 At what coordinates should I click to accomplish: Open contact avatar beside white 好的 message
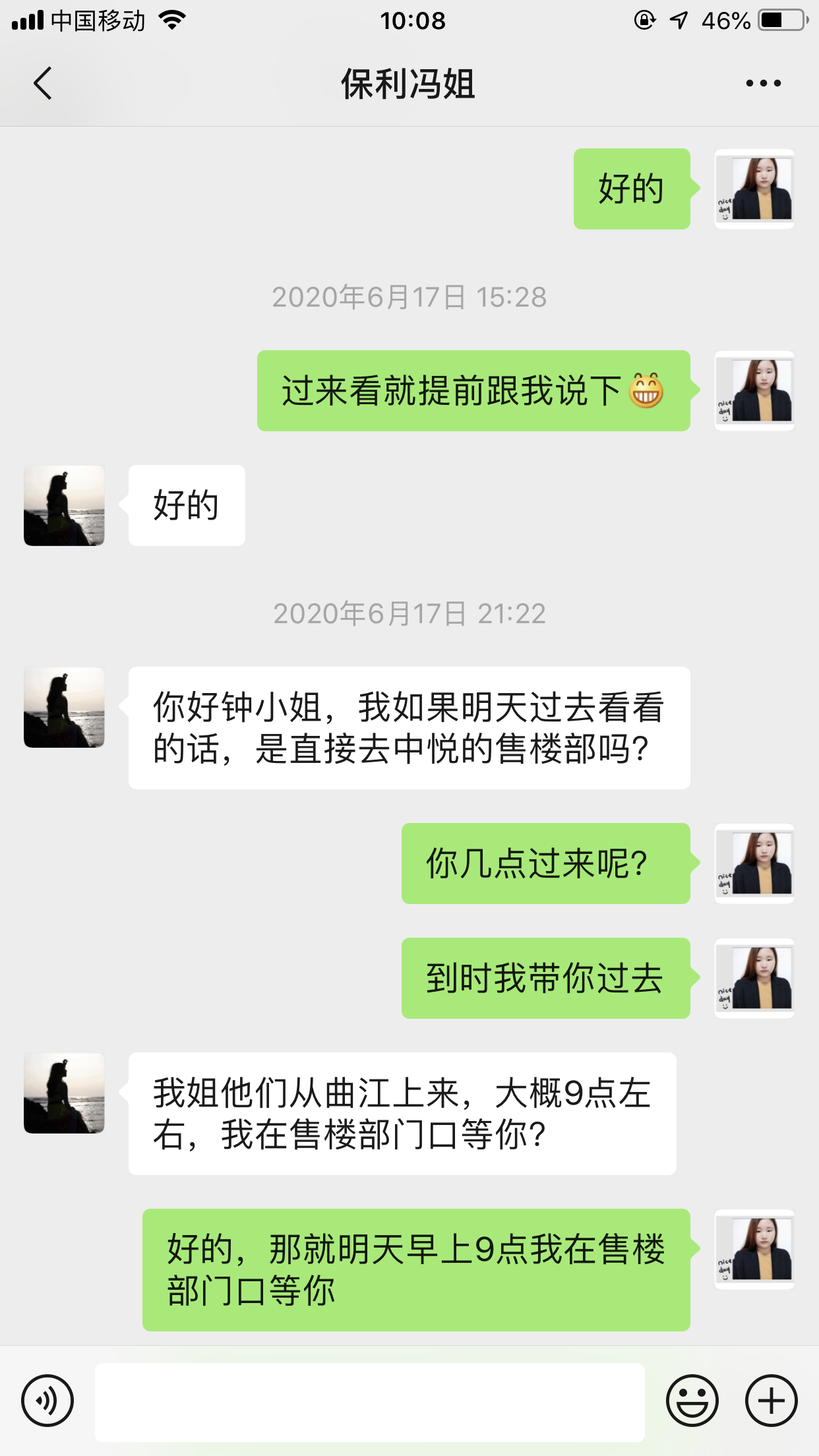[x=64, y=506]
